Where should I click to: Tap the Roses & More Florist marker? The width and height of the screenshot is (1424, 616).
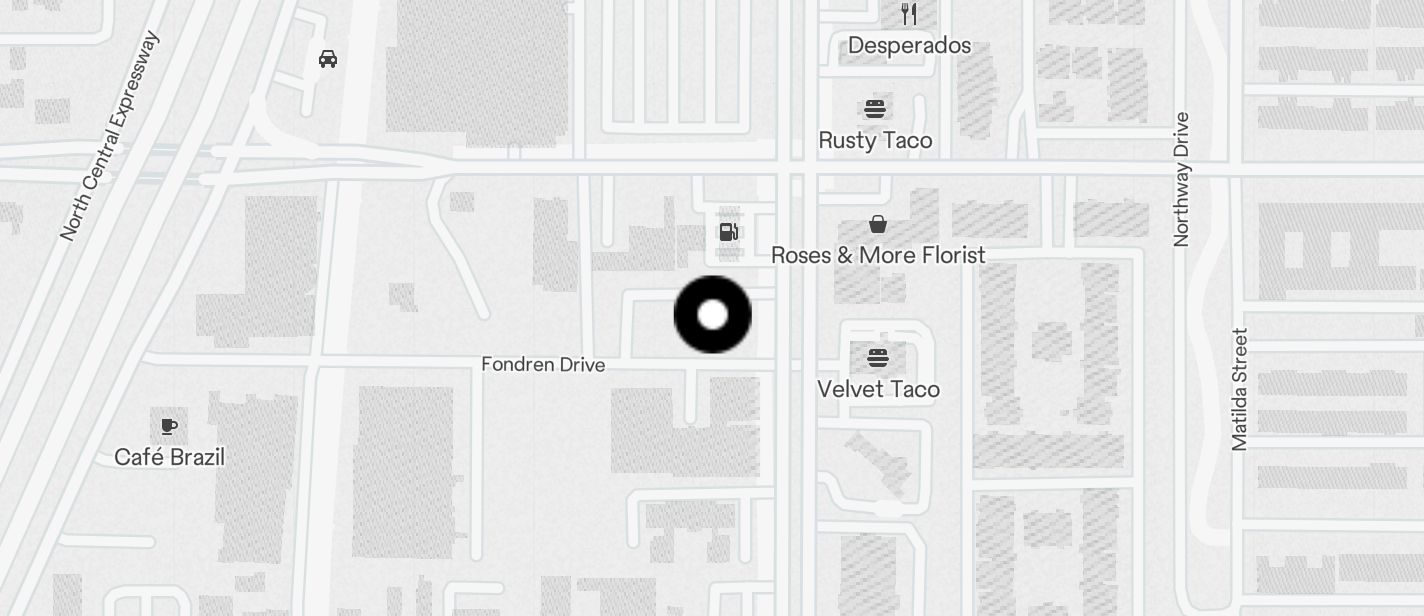pos(877,225)
